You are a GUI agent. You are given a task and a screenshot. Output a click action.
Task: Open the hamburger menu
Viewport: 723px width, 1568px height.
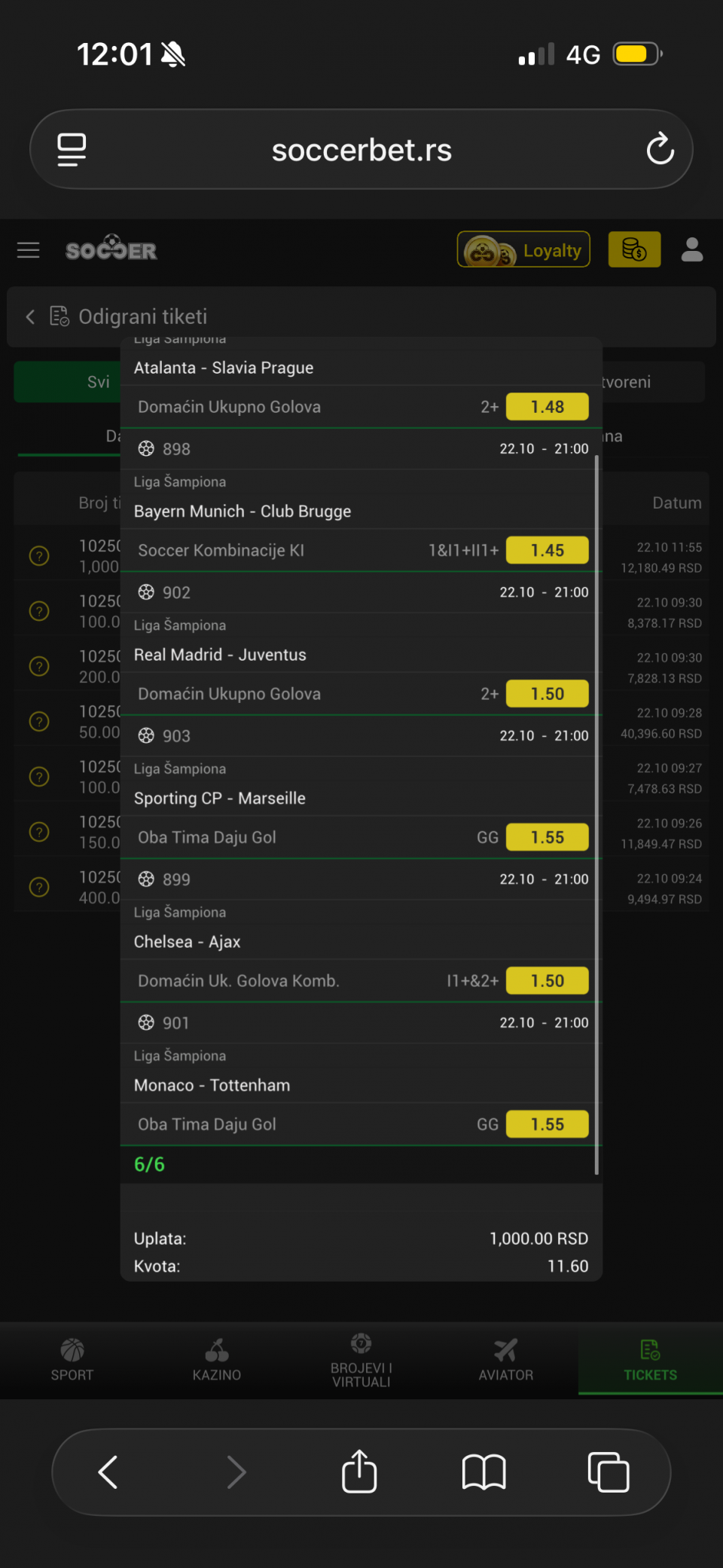(28, 250)
